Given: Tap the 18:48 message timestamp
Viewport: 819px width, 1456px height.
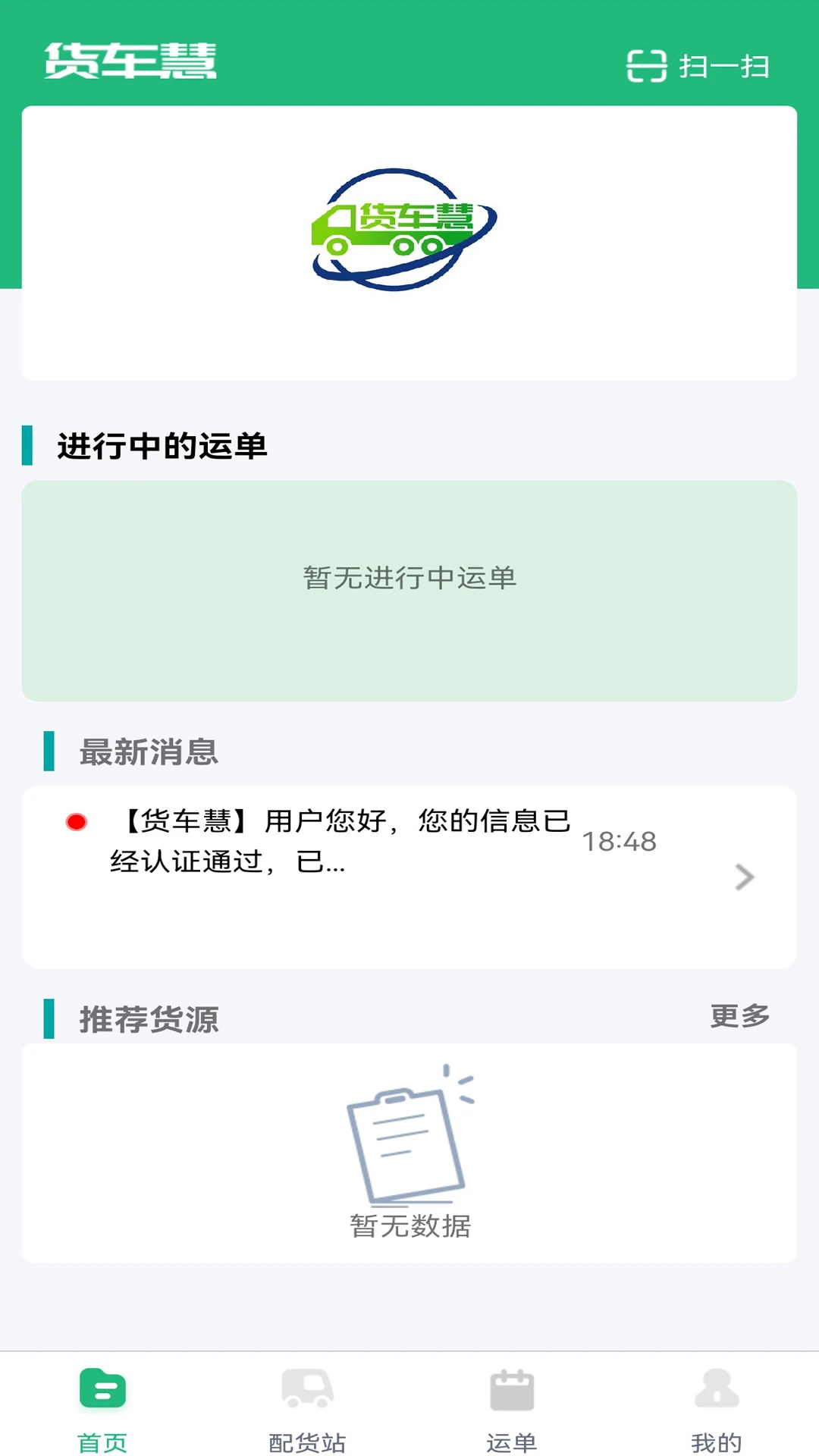Looking at the screenshot, I should pos(620,840).
